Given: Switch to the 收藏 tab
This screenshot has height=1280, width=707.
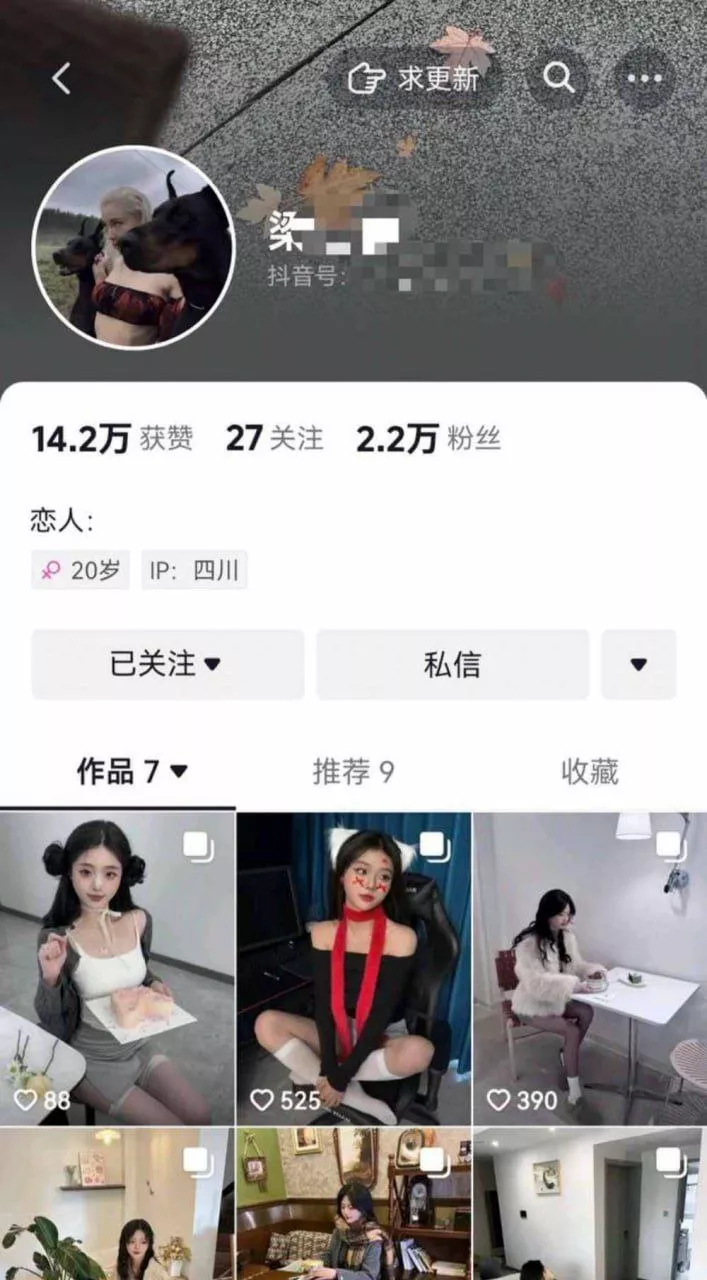Looking at the screenshot, I should (x=589, y=771).
